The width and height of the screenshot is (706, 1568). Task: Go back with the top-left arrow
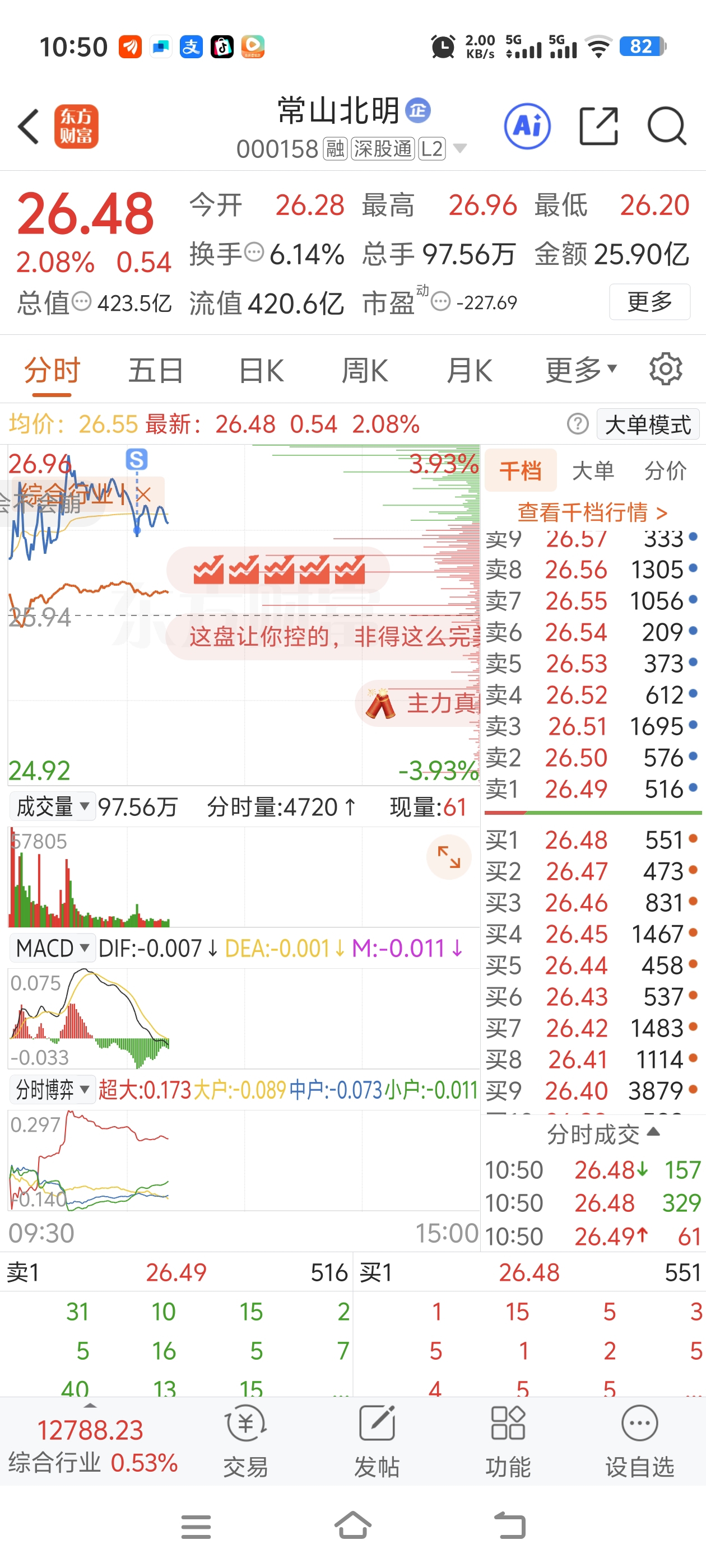(x=29, y=127)
